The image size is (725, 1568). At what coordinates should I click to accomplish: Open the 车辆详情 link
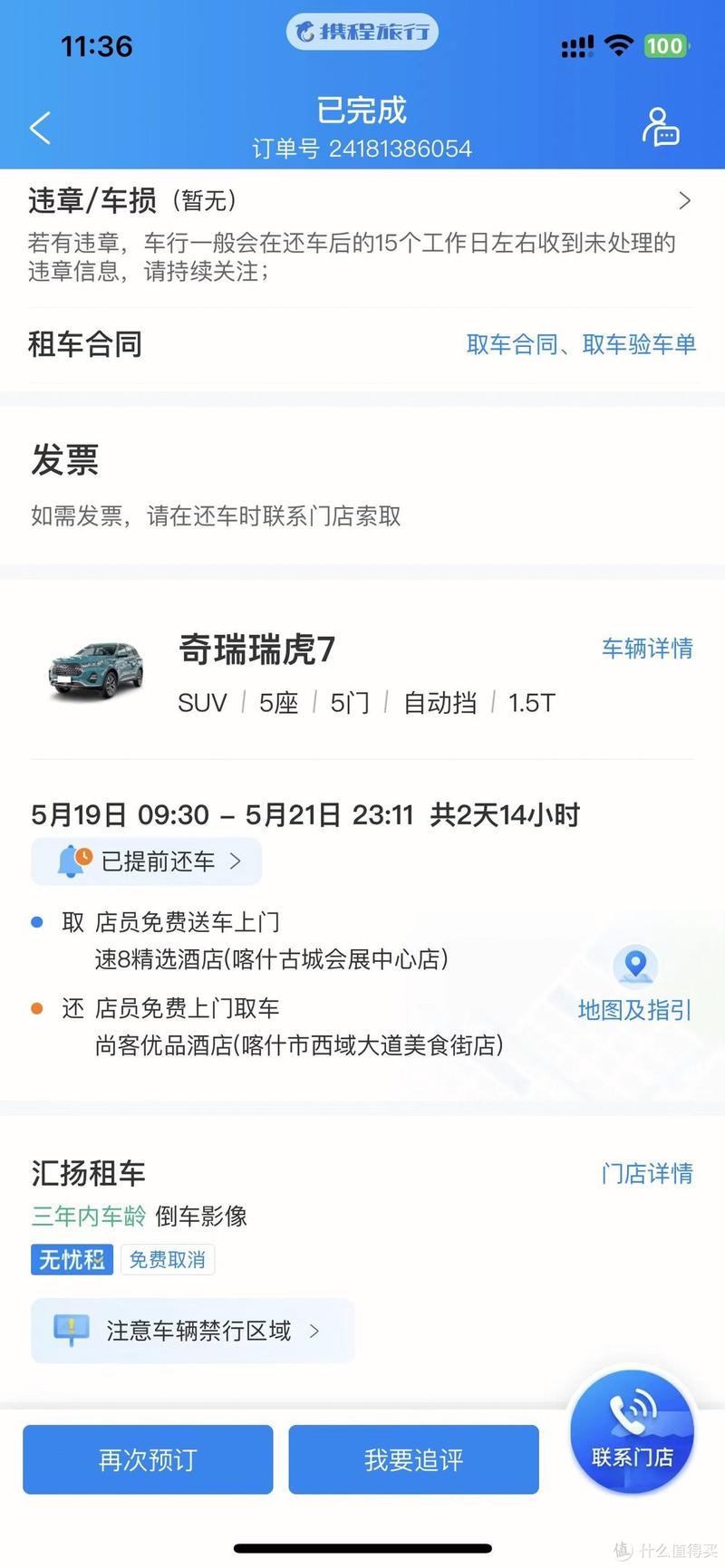tap(646, 649)
